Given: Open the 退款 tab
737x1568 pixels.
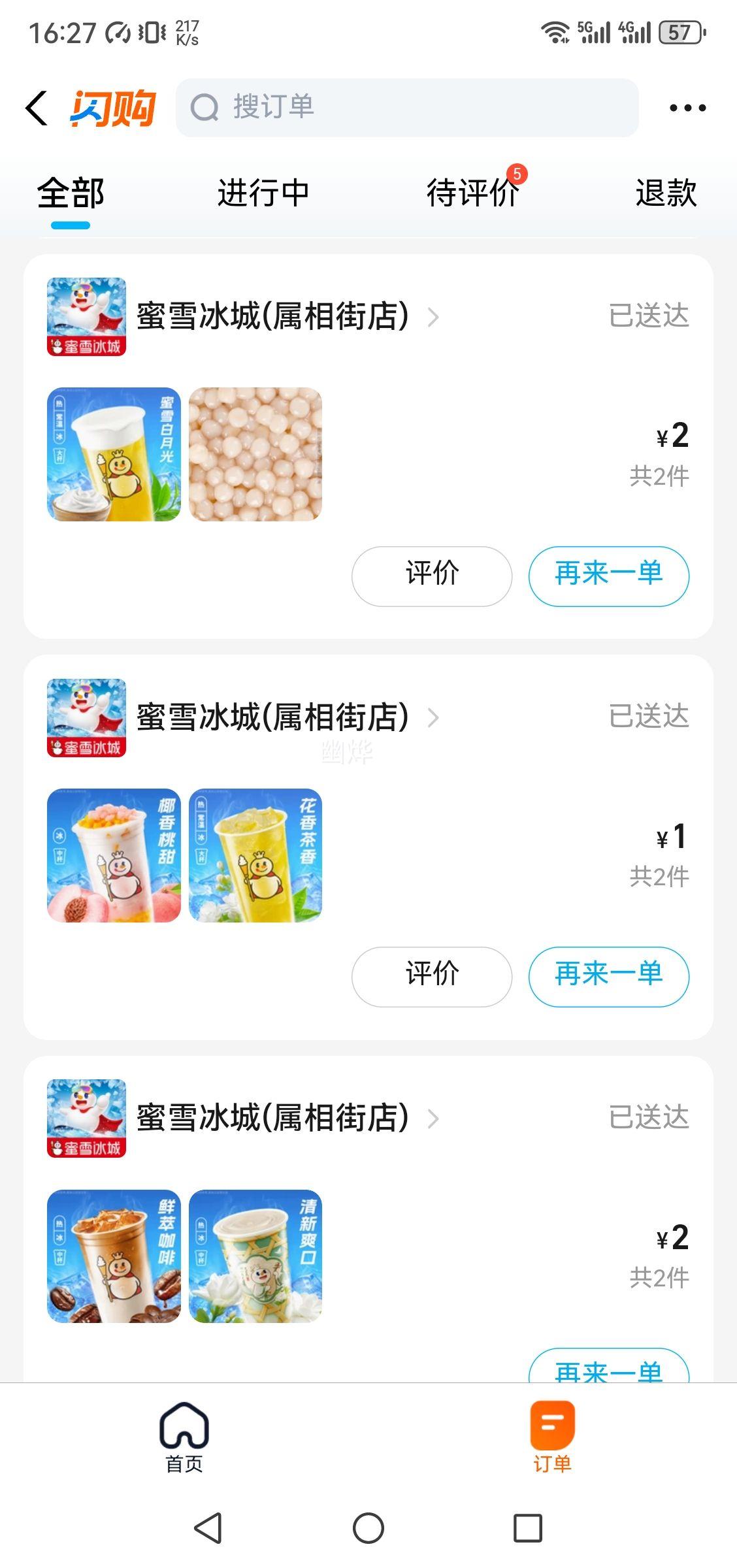Looking at the screenshot, I should click(x=666, y=193).
